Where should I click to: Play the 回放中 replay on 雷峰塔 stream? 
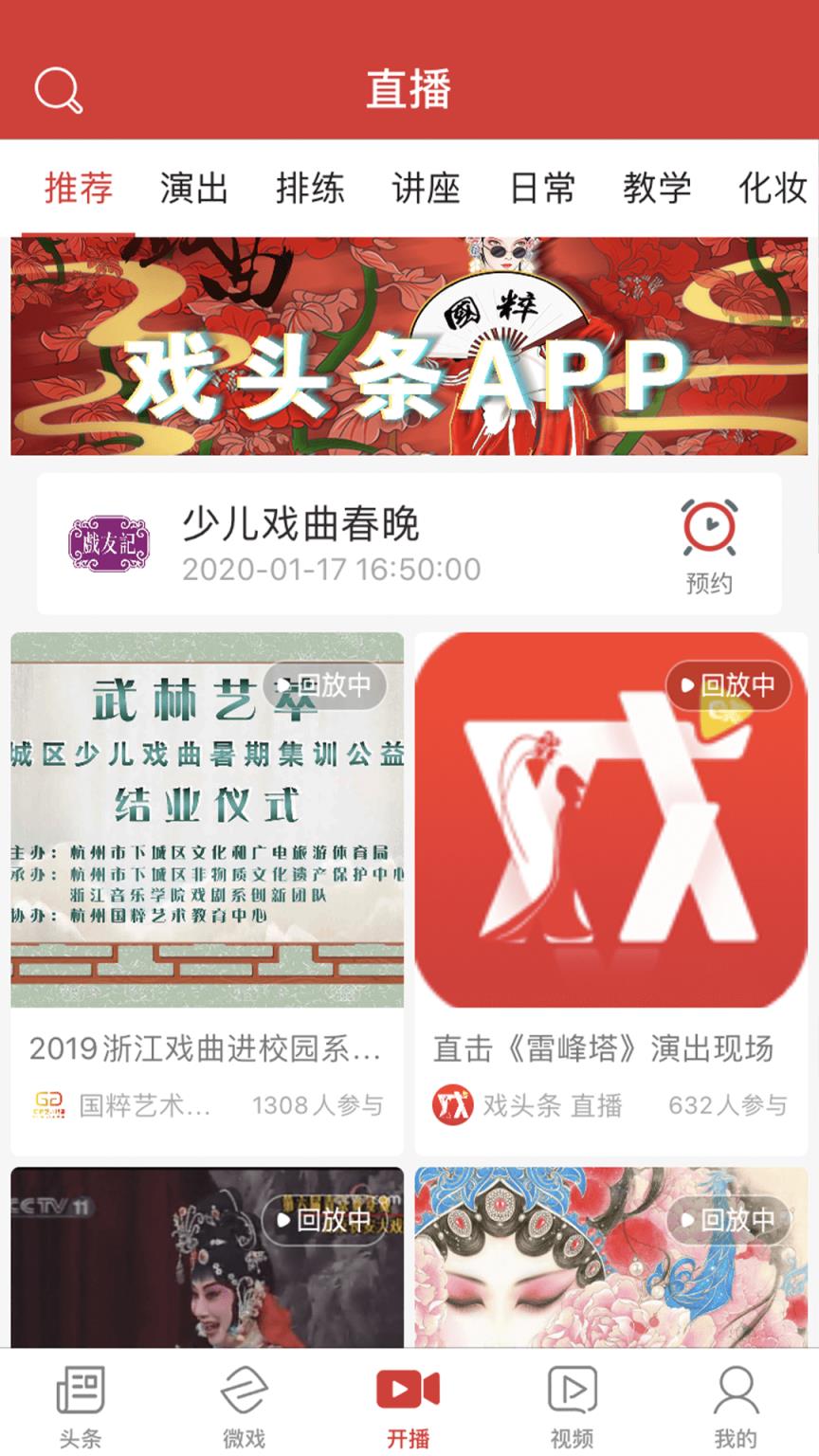(730, 685)
